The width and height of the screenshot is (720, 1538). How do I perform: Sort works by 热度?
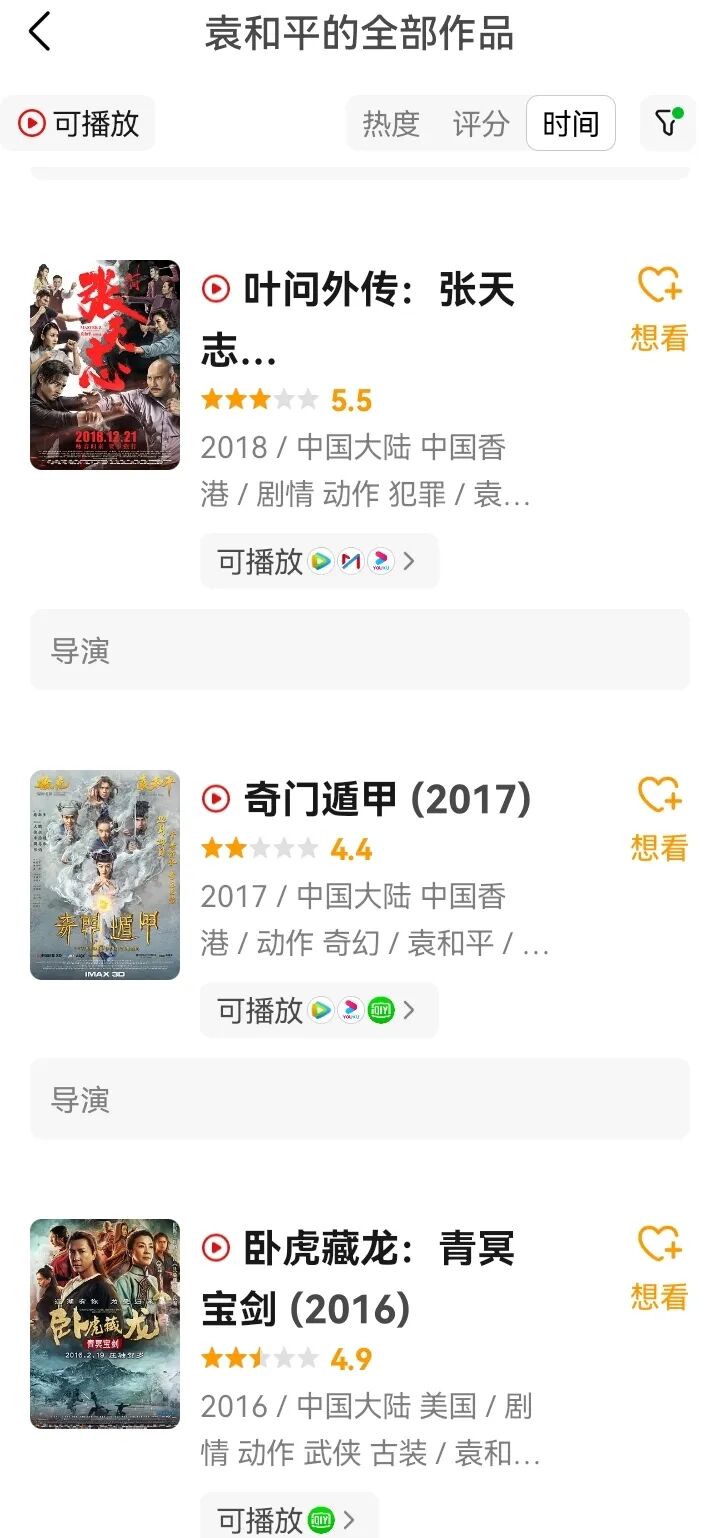(x=391, y=123)
